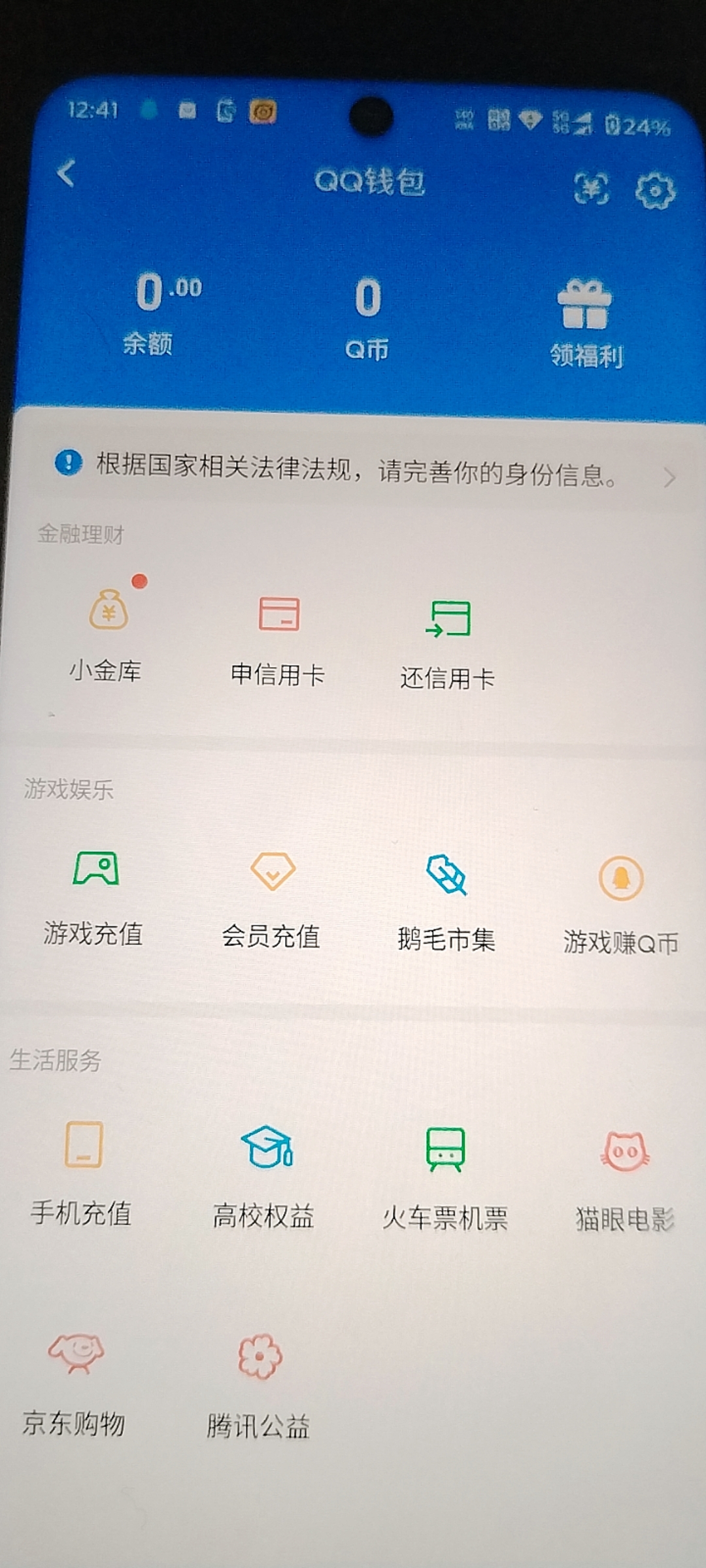Open wallet settings gear

point(655,191)
